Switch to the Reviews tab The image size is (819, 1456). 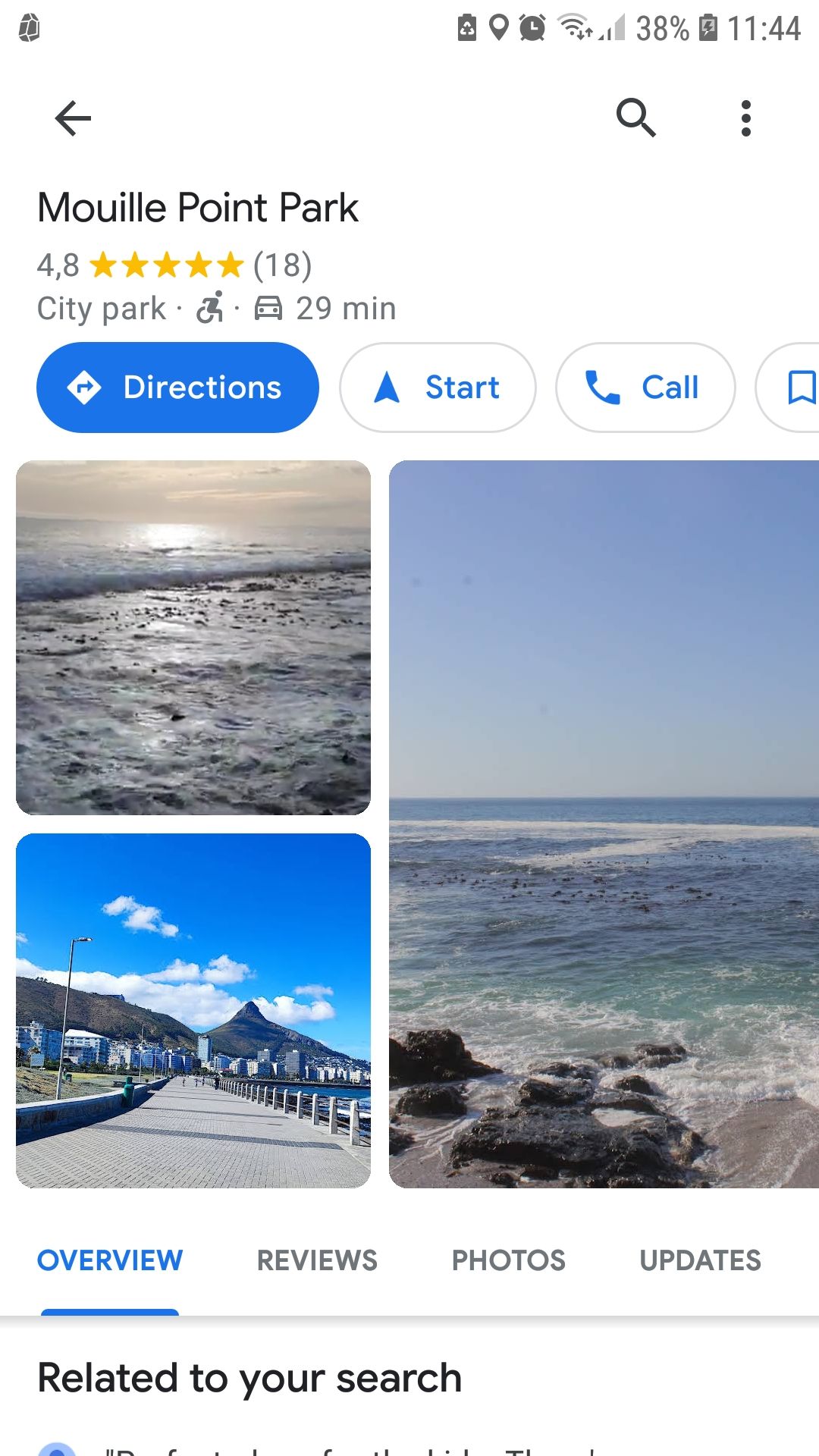pyautogui.click(x=317, y=1260)
